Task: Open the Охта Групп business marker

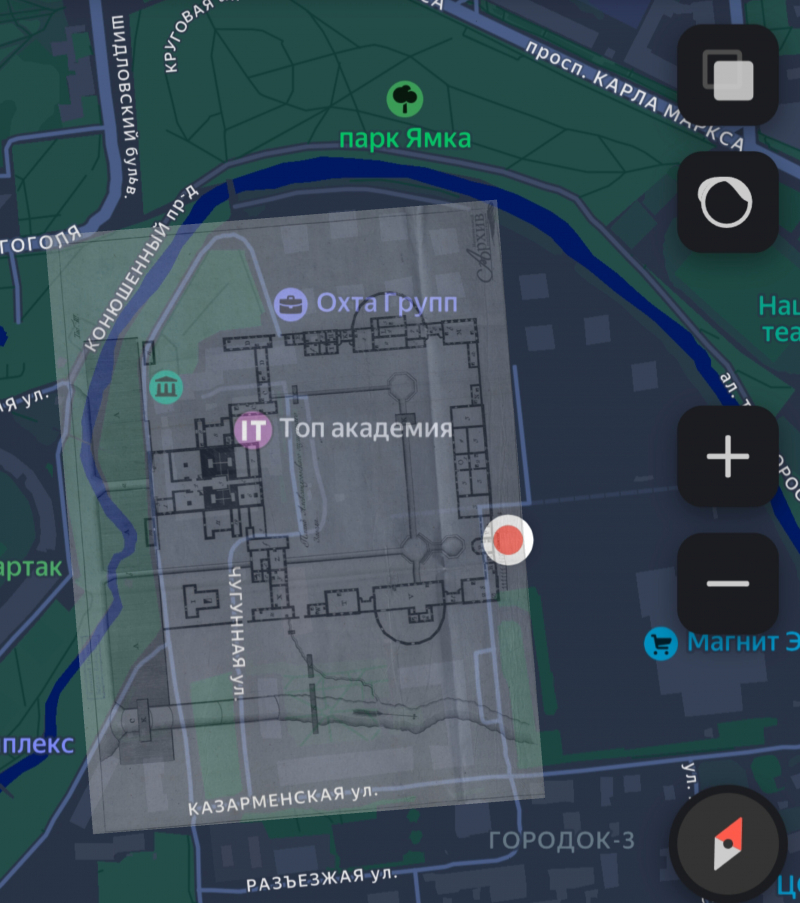Action: 291,303
